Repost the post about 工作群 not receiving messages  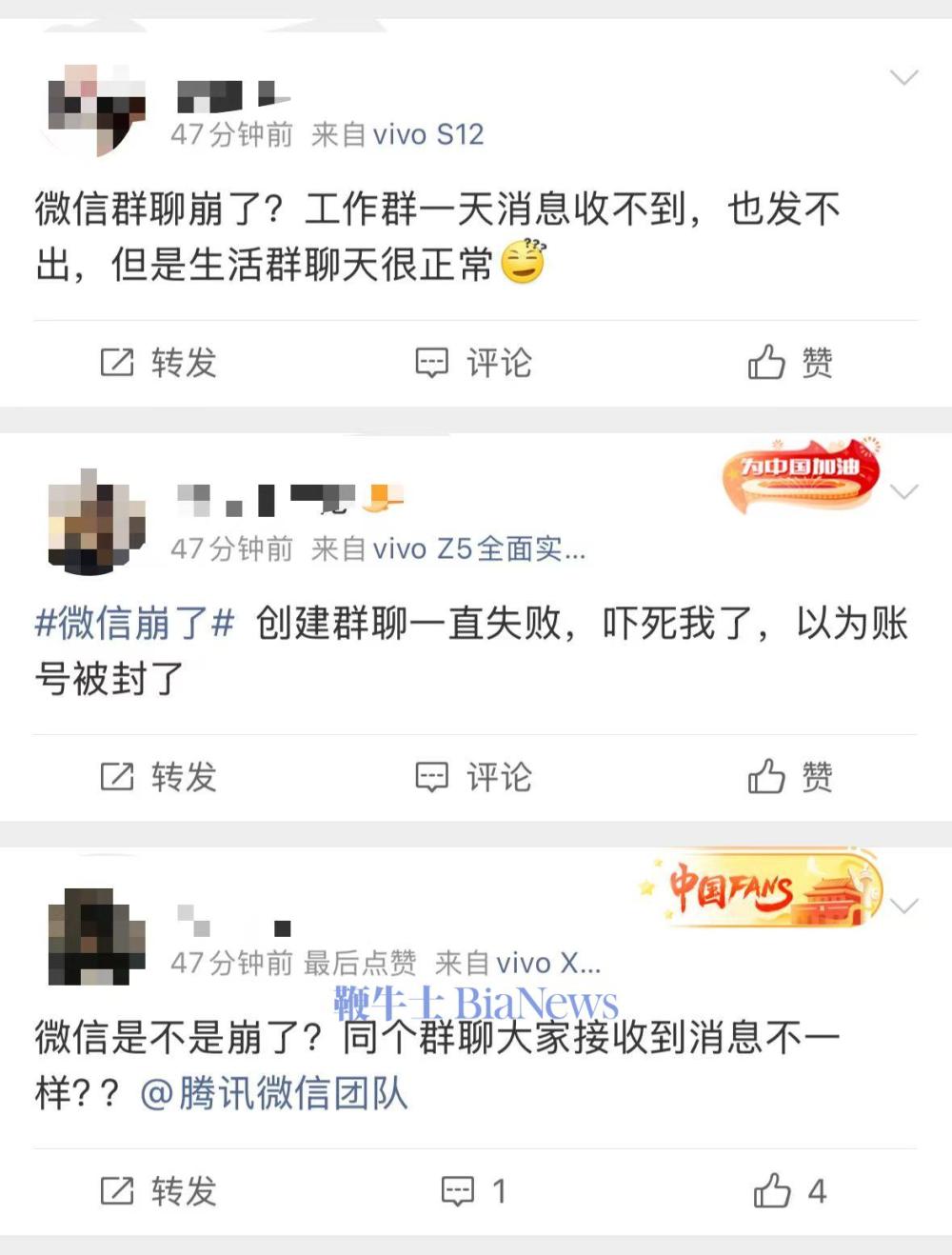point(159,363)
